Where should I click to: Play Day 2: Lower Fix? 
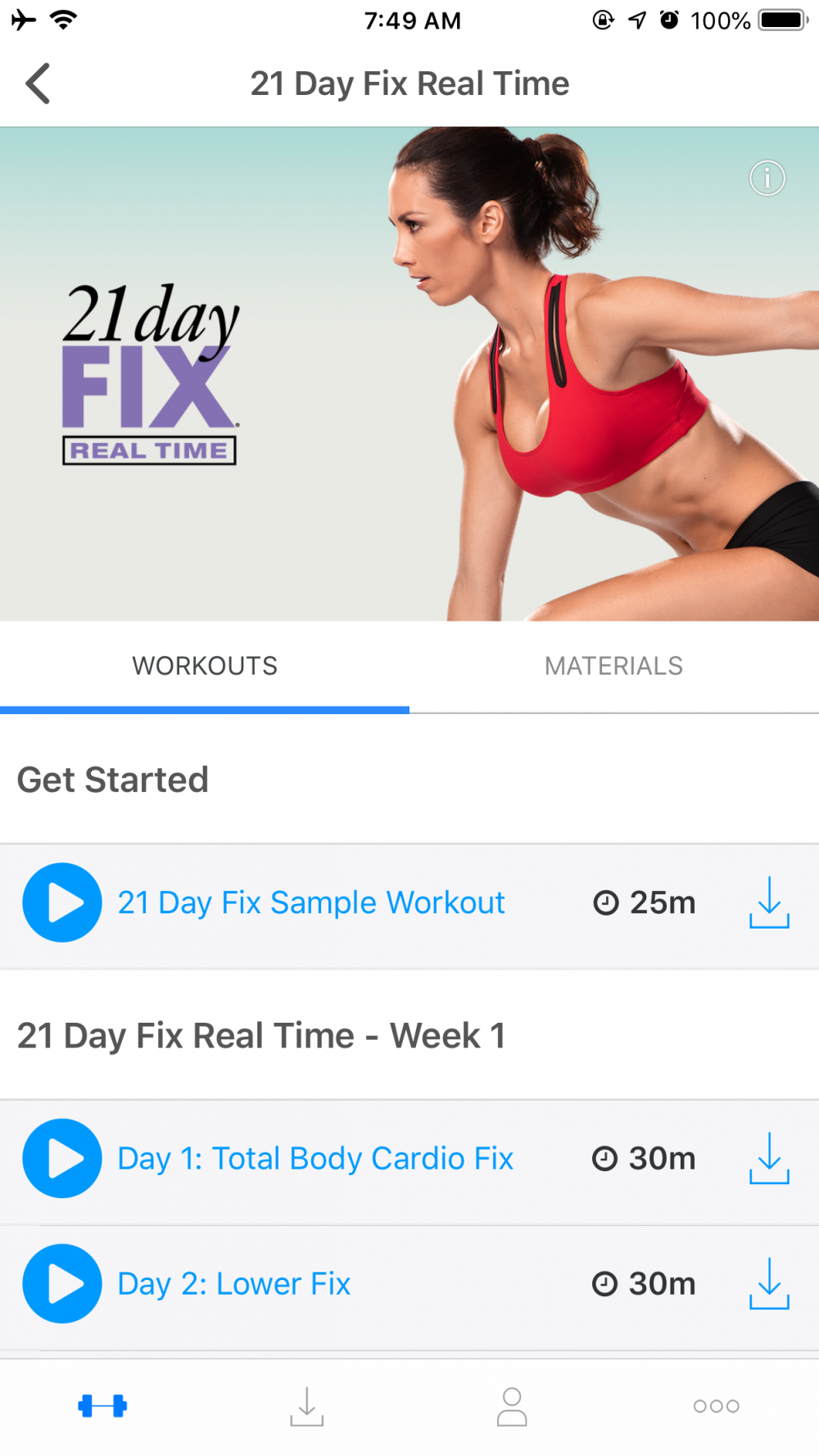click(62, 1283)
